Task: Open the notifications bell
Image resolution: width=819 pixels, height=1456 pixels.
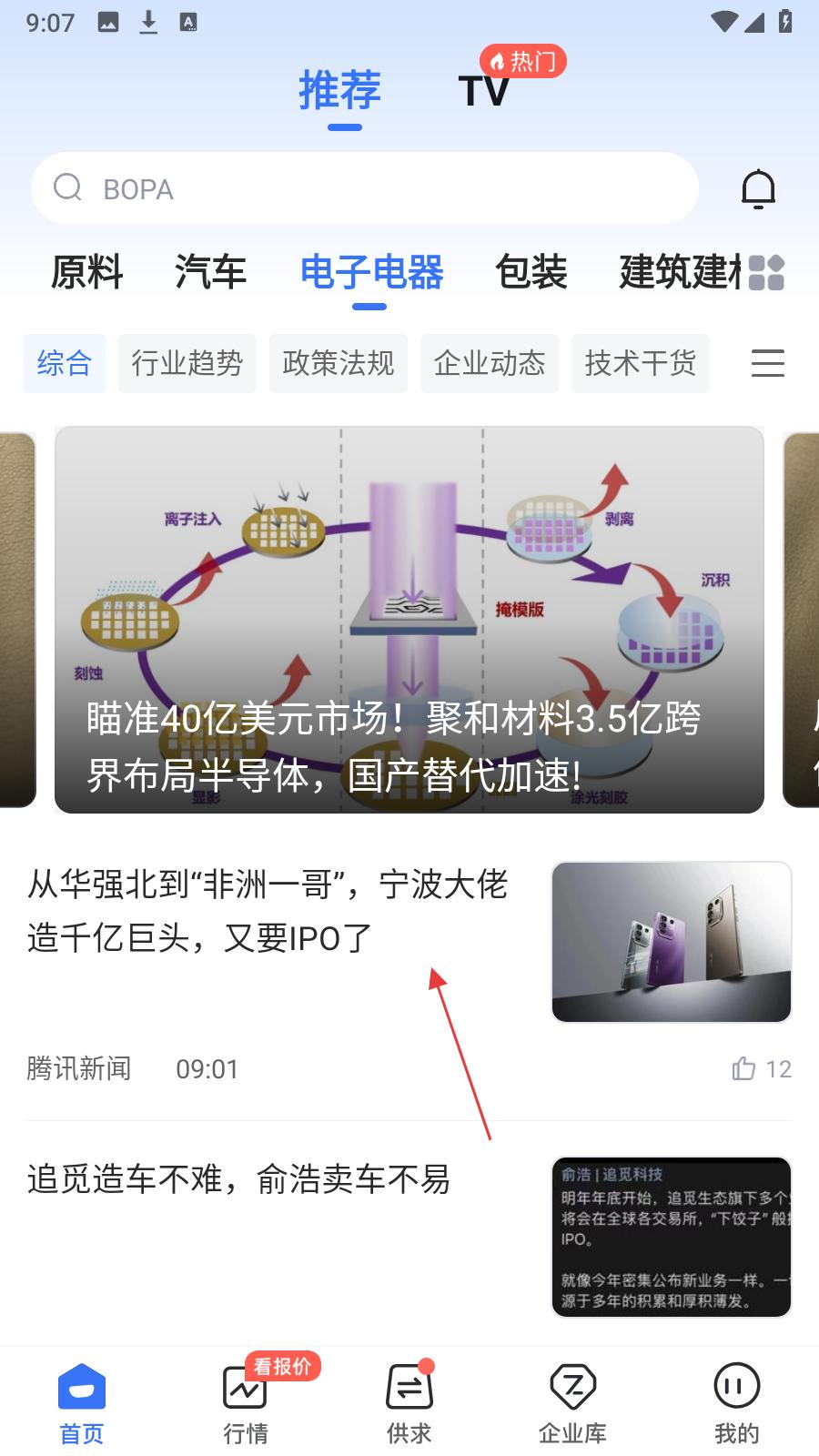Action: tap(757, 189)
